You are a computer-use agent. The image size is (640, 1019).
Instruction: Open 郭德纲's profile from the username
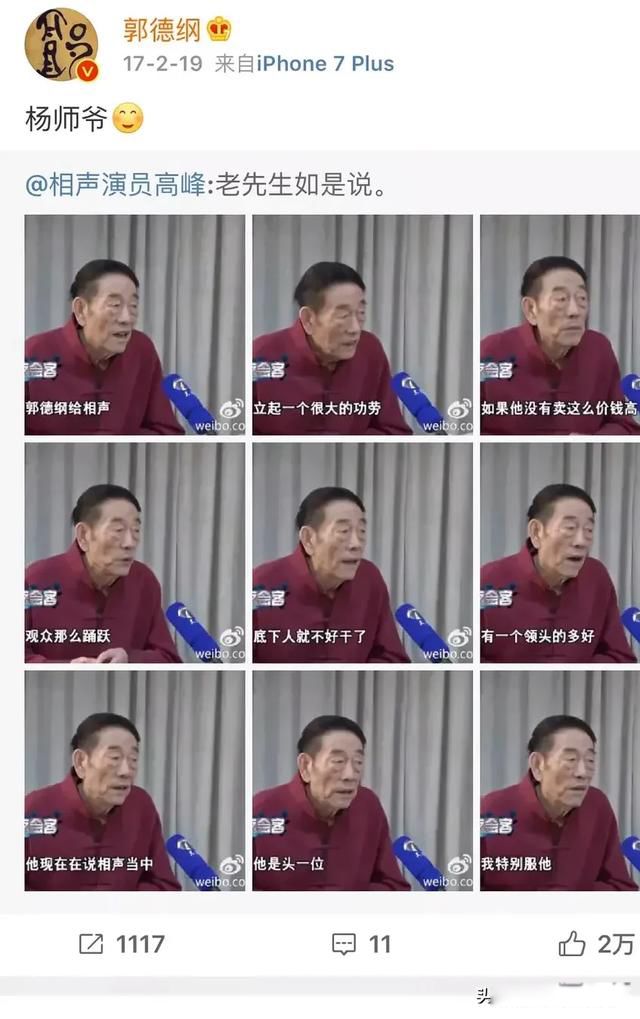161,28
